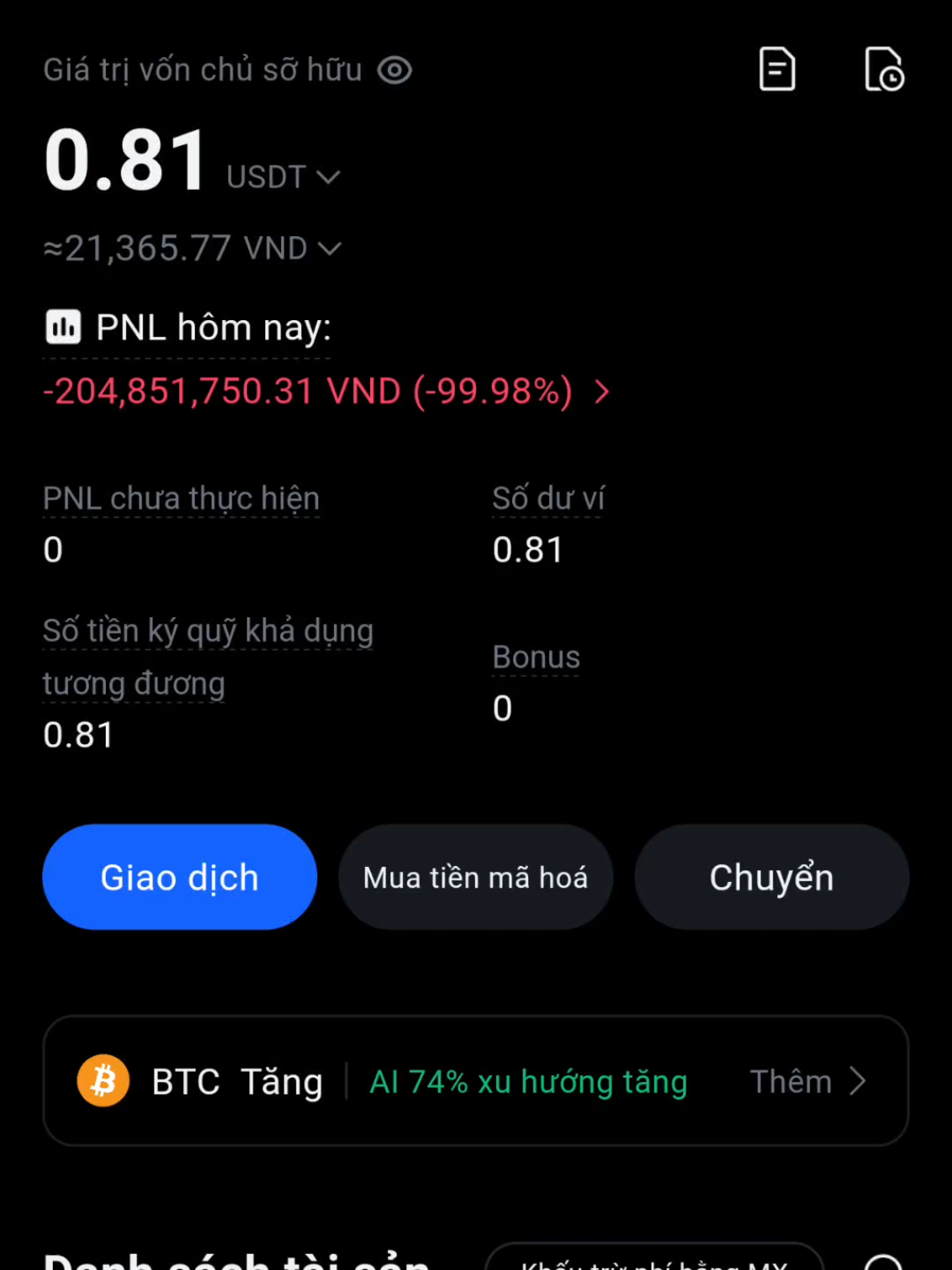952x1270 pixels.
Task: Toggle Khấu trừ phí bằng MX option
Action: 653,1260
